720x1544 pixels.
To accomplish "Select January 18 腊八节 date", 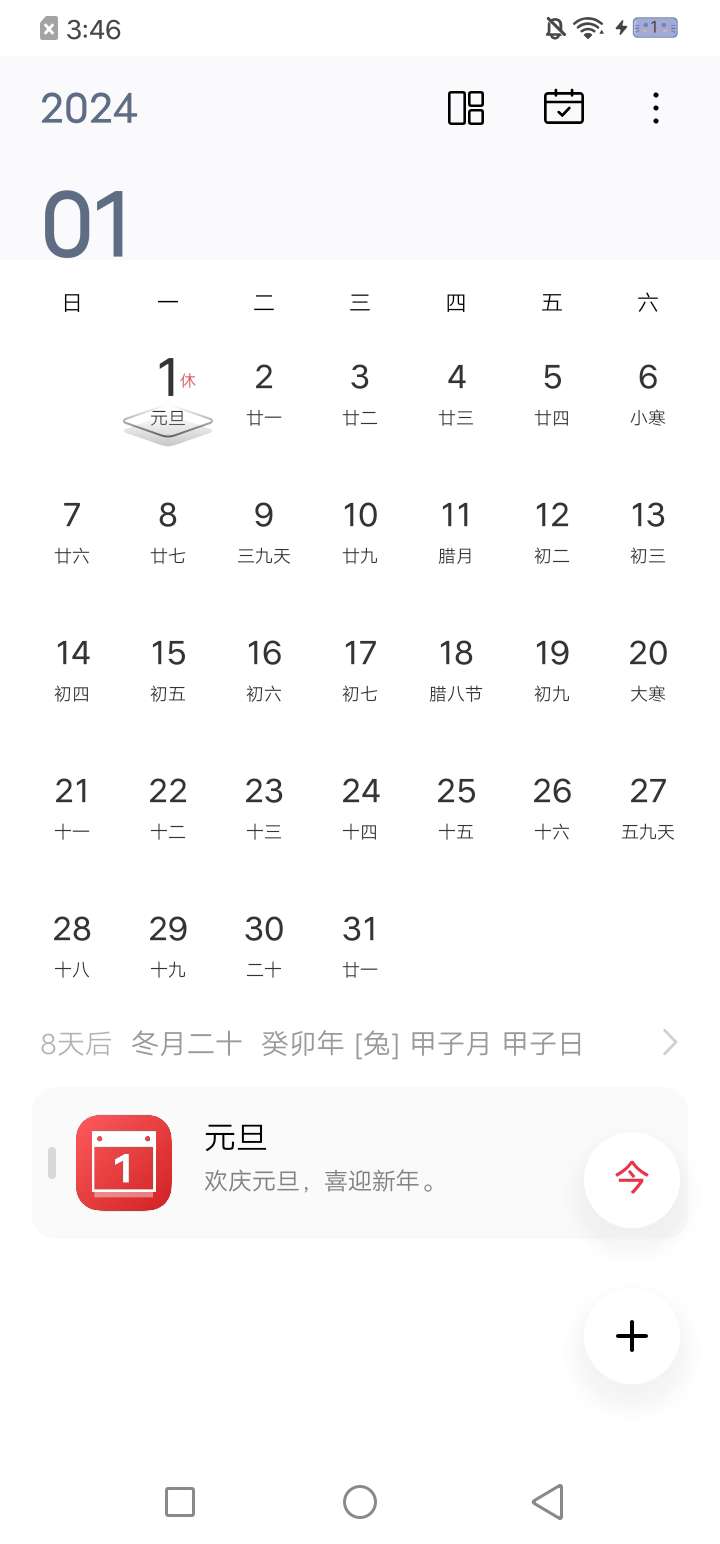I will [x=456, y=670].
